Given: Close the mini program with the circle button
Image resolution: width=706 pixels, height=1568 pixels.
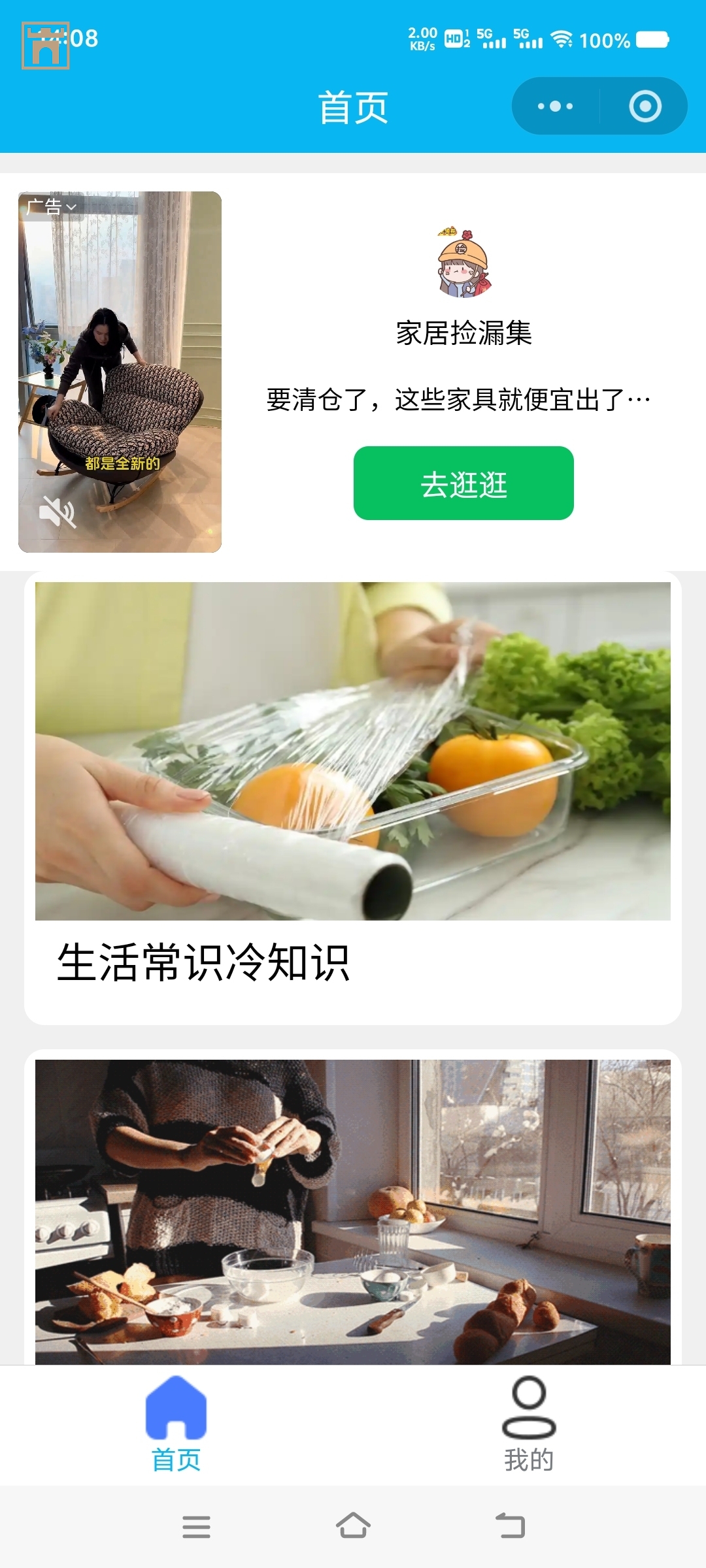Looking at the screenshot, I should (645, 106).
